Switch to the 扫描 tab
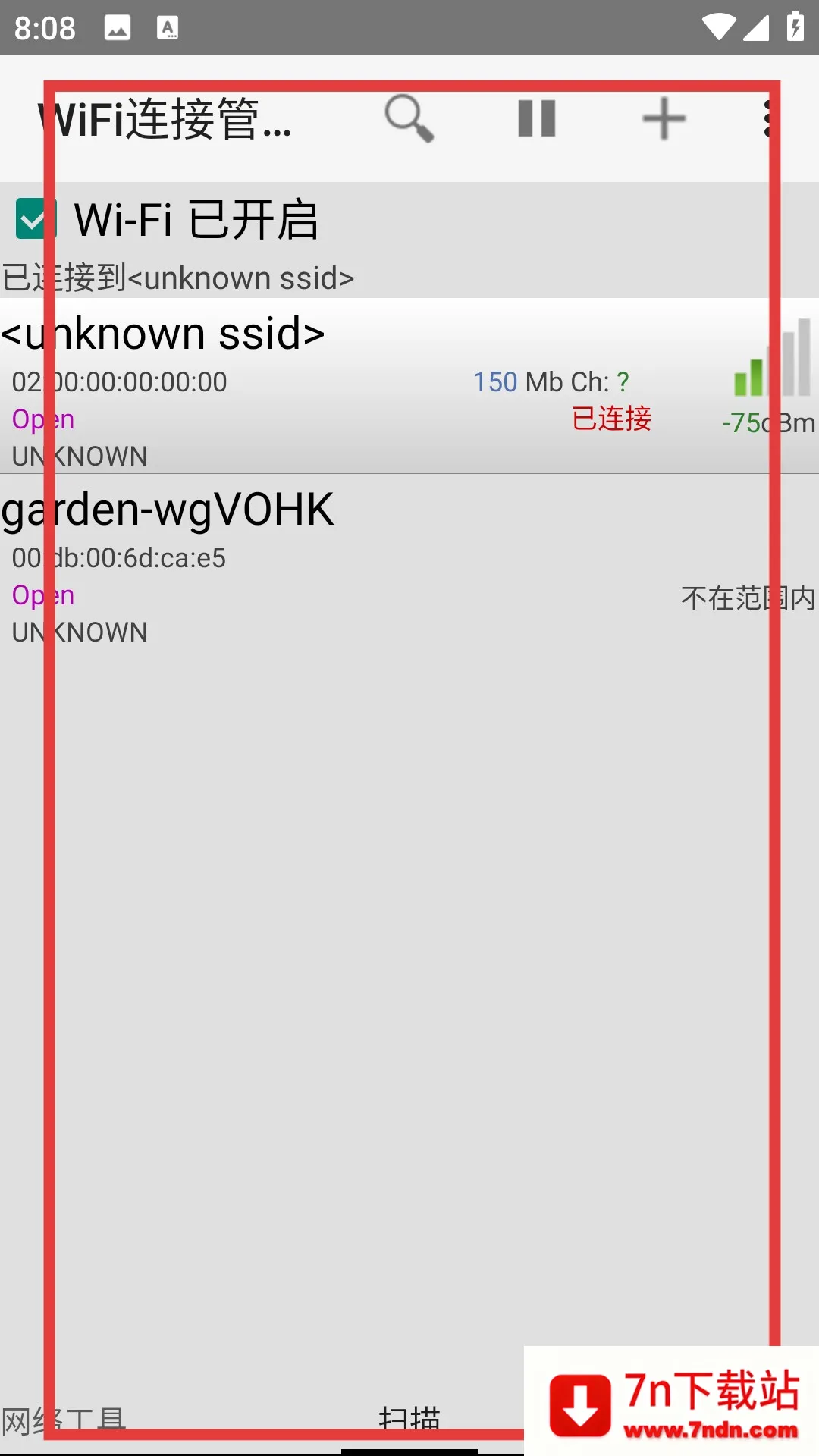 pos(409,1418)
